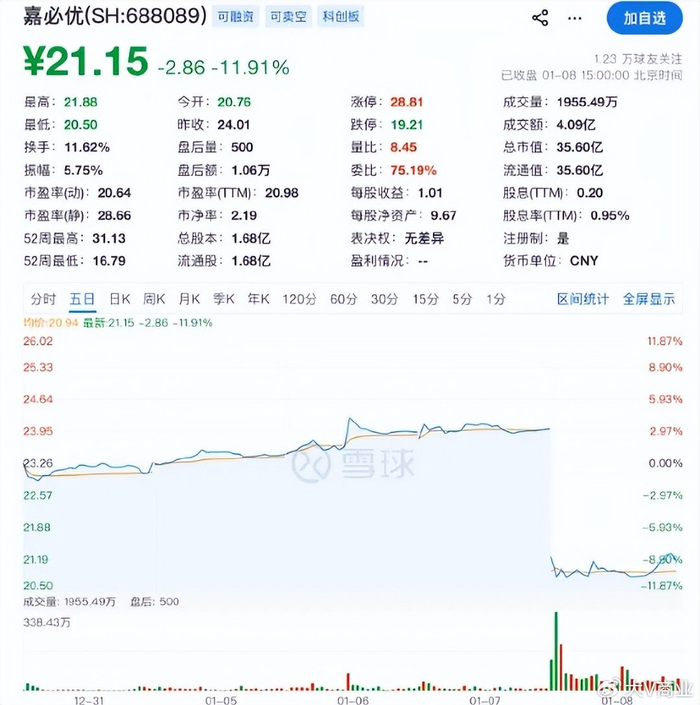Switch to the 分时 chart
This screenshot has width=700, height=705.
43,299
